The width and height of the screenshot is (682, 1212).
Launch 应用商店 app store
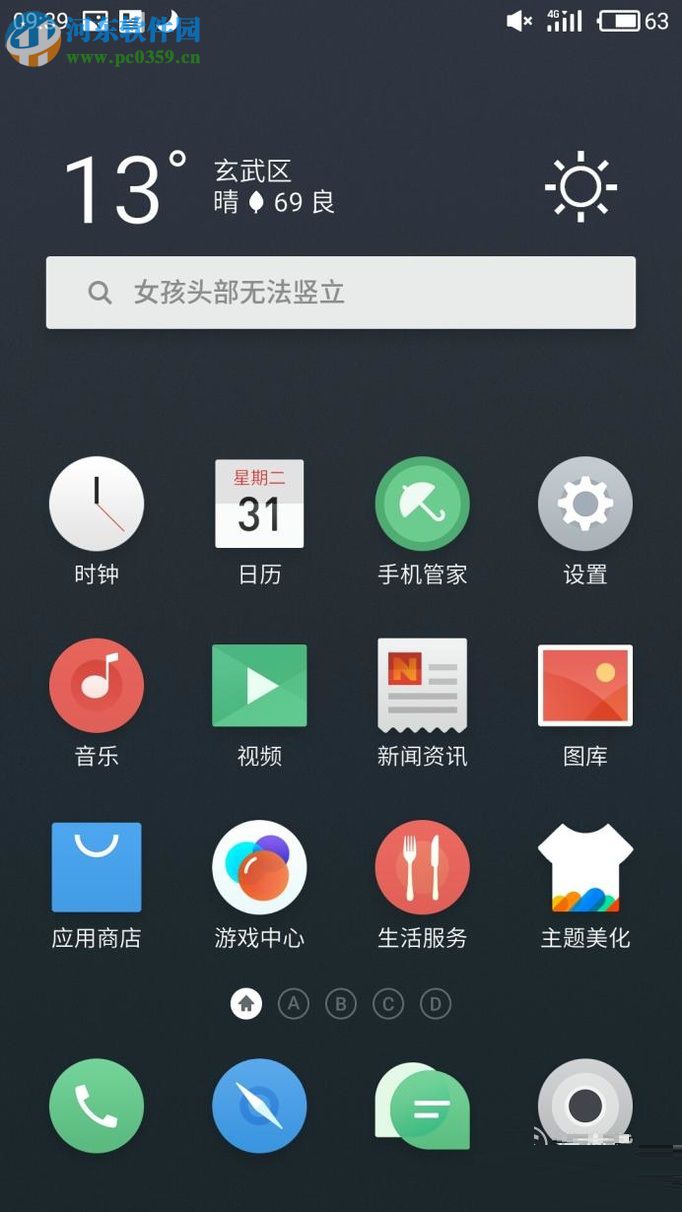[x=96, y=868]
